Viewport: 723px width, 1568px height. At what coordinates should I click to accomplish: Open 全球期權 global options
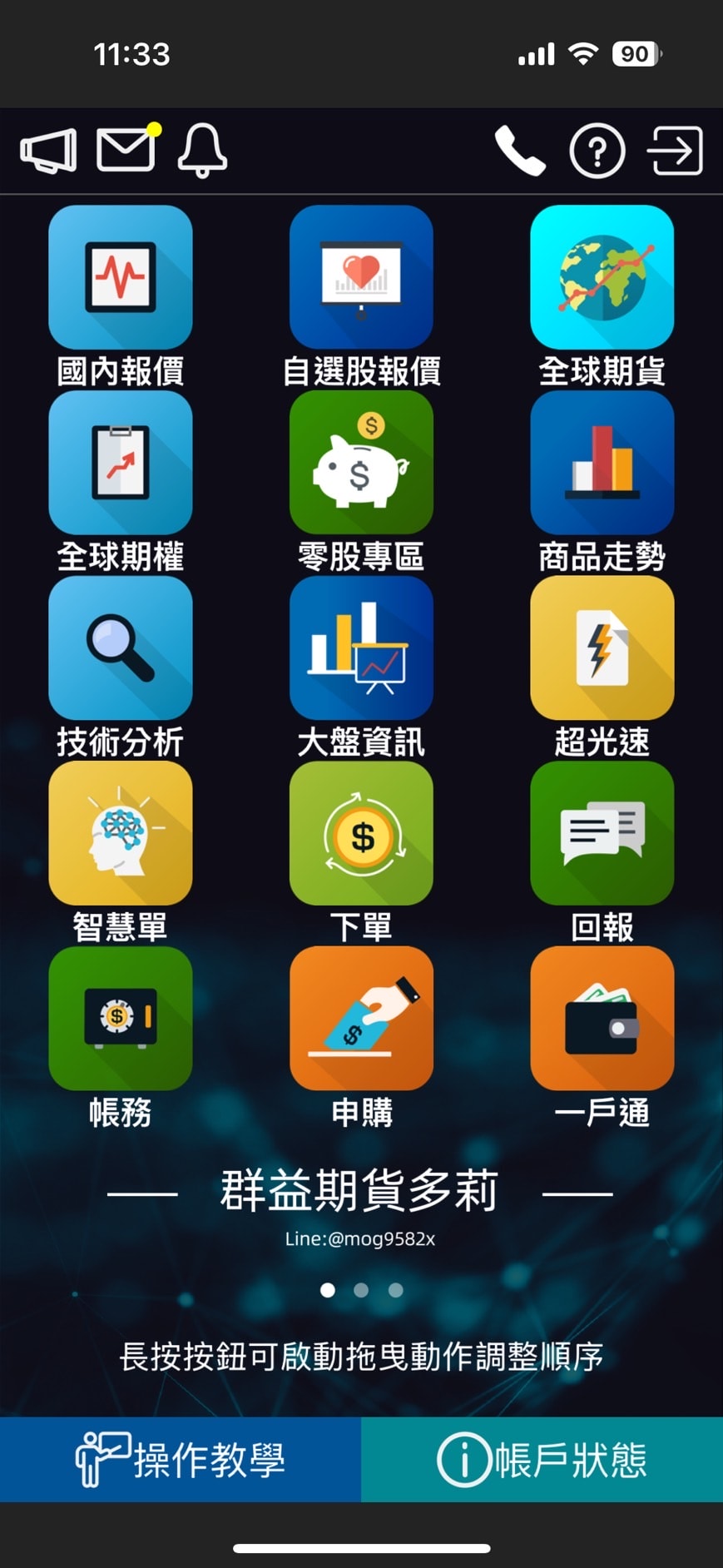[121, 463]
